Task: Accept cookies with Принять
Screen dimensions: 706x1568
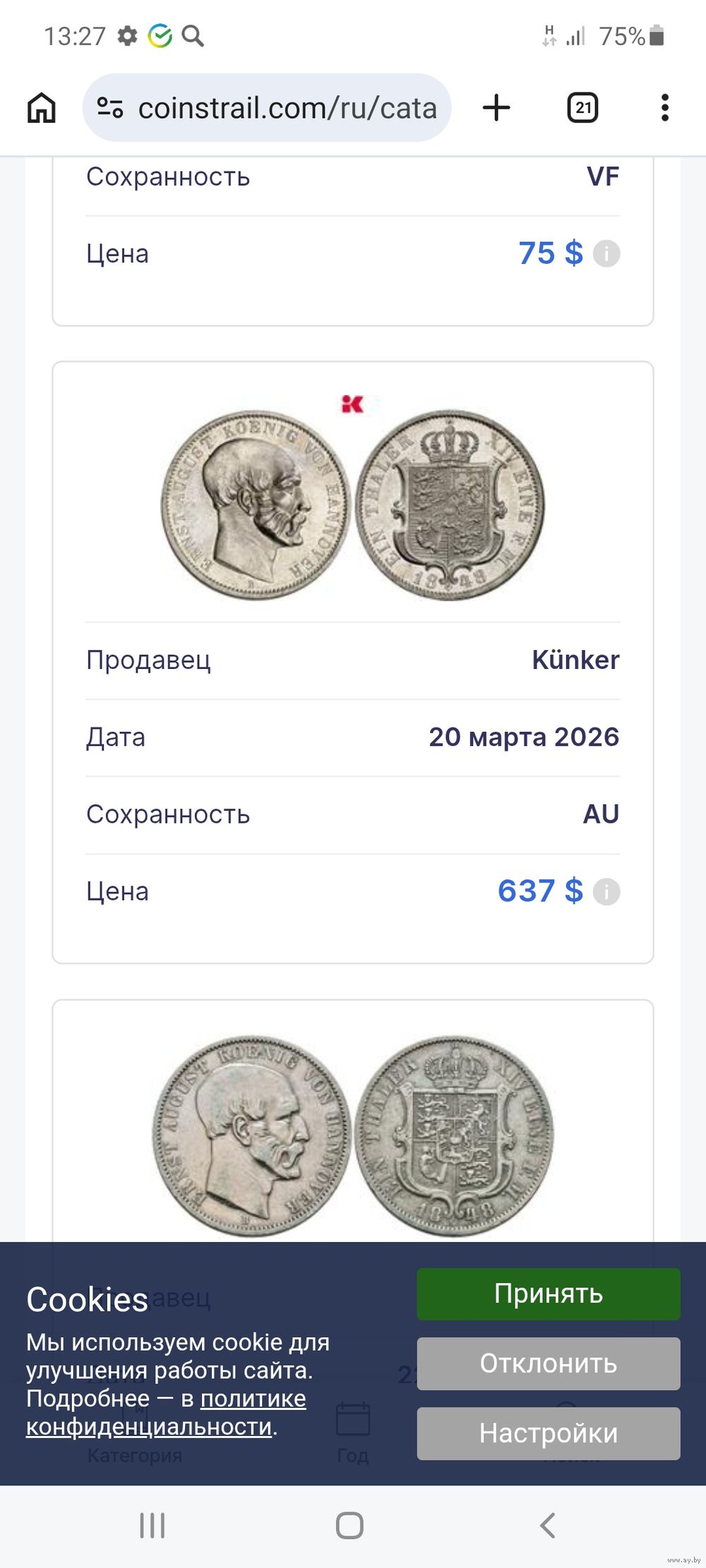Action: (x=548, y=1293)
